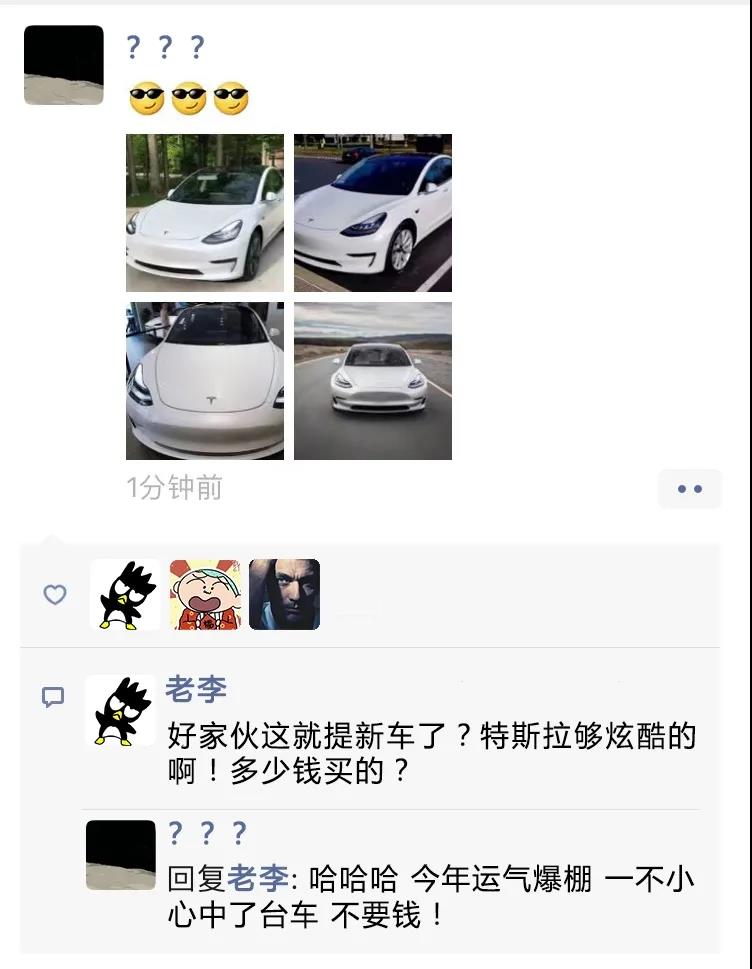
Task: Click the first sunglasses emoji
Action: 143,97
